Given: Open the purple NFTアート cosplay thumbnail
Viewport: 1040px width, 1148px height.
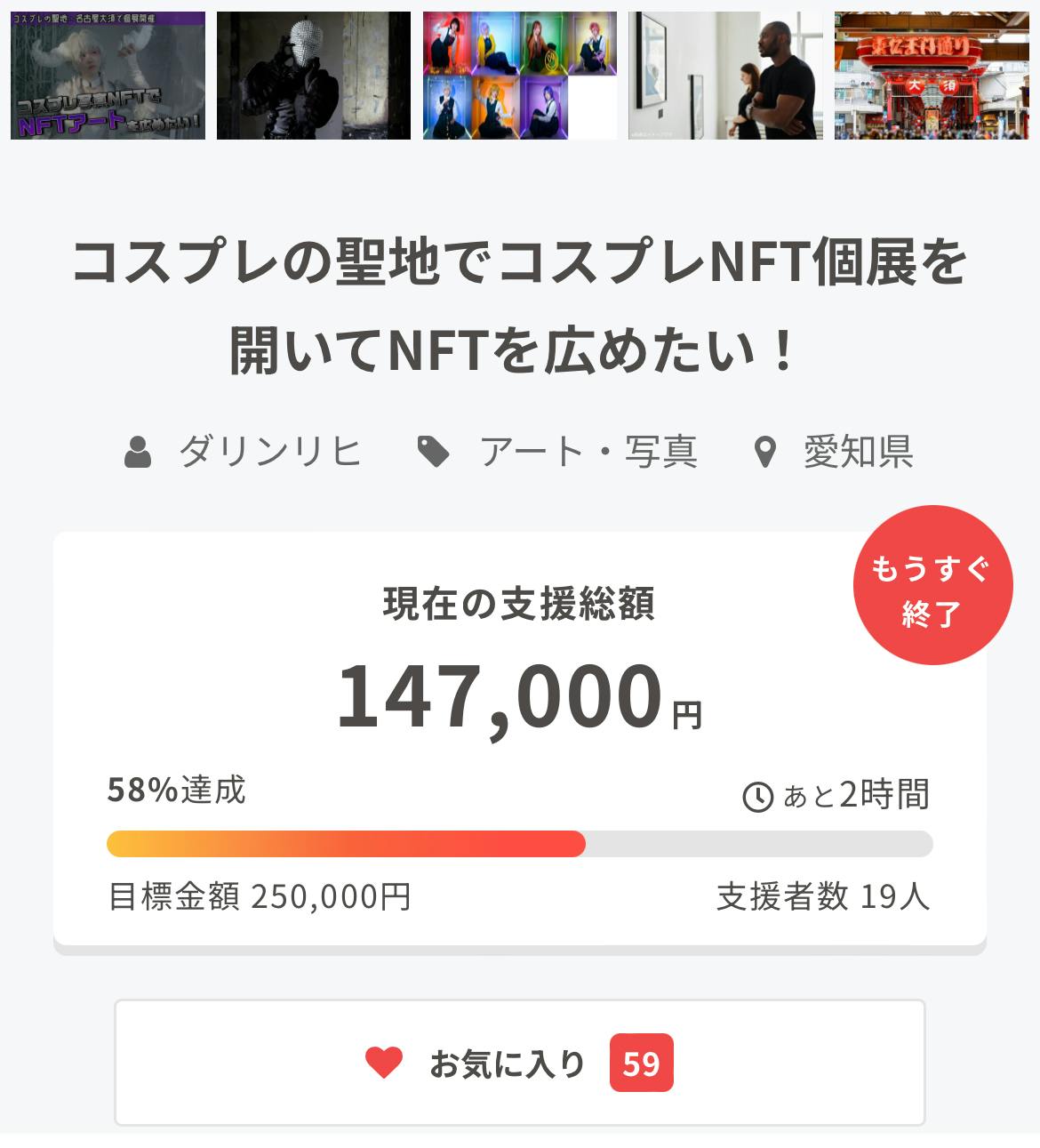Looking at the screenshot, I should tap(108, 76).
